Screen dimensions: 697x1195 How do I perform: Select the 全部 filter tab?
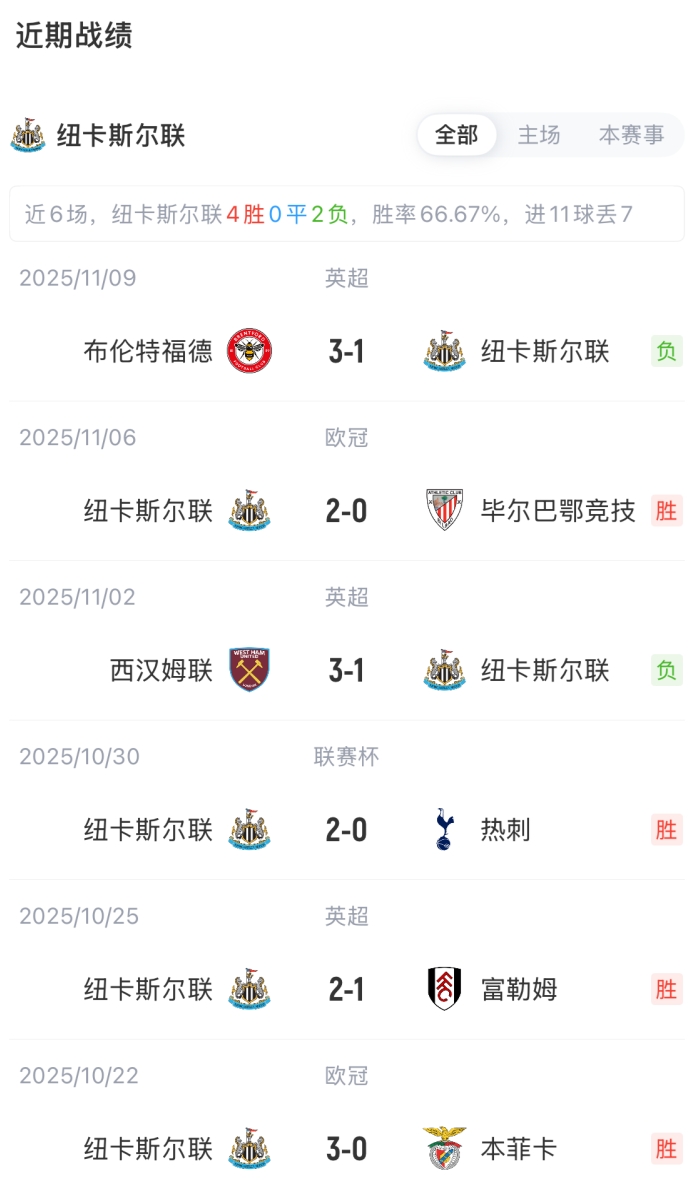[457, 135]
